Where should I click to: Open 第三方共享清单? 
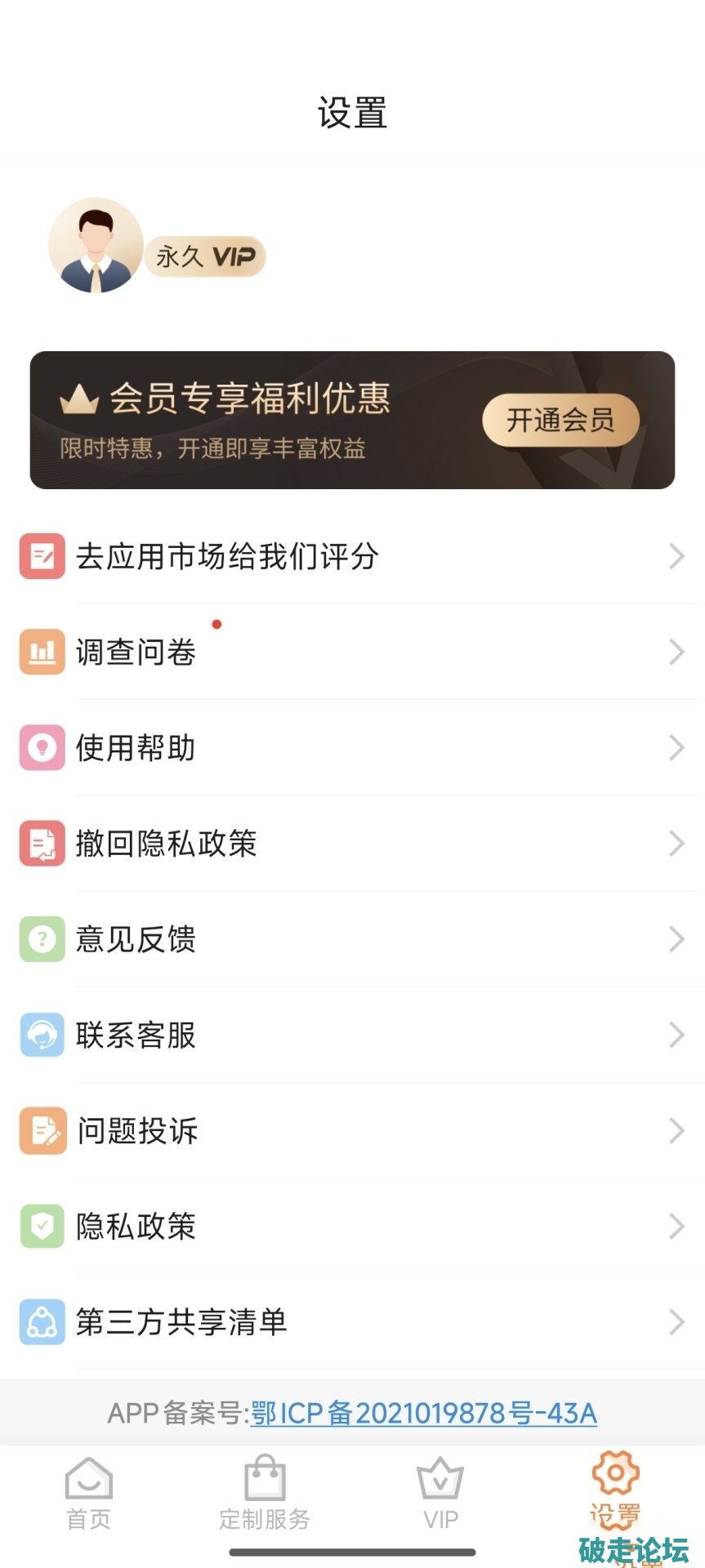(352, 1321)
